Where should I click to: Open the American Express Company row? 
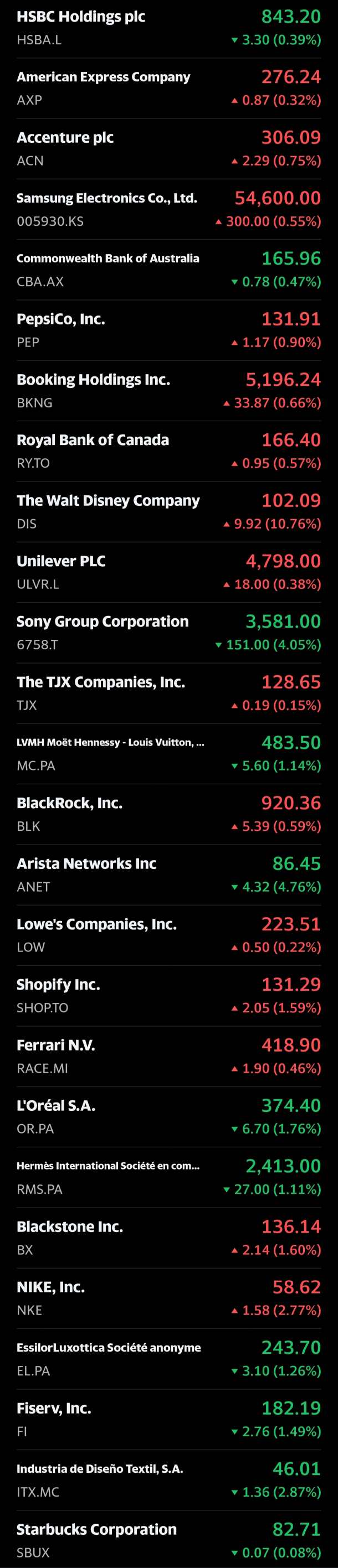[x=168, y=88]
